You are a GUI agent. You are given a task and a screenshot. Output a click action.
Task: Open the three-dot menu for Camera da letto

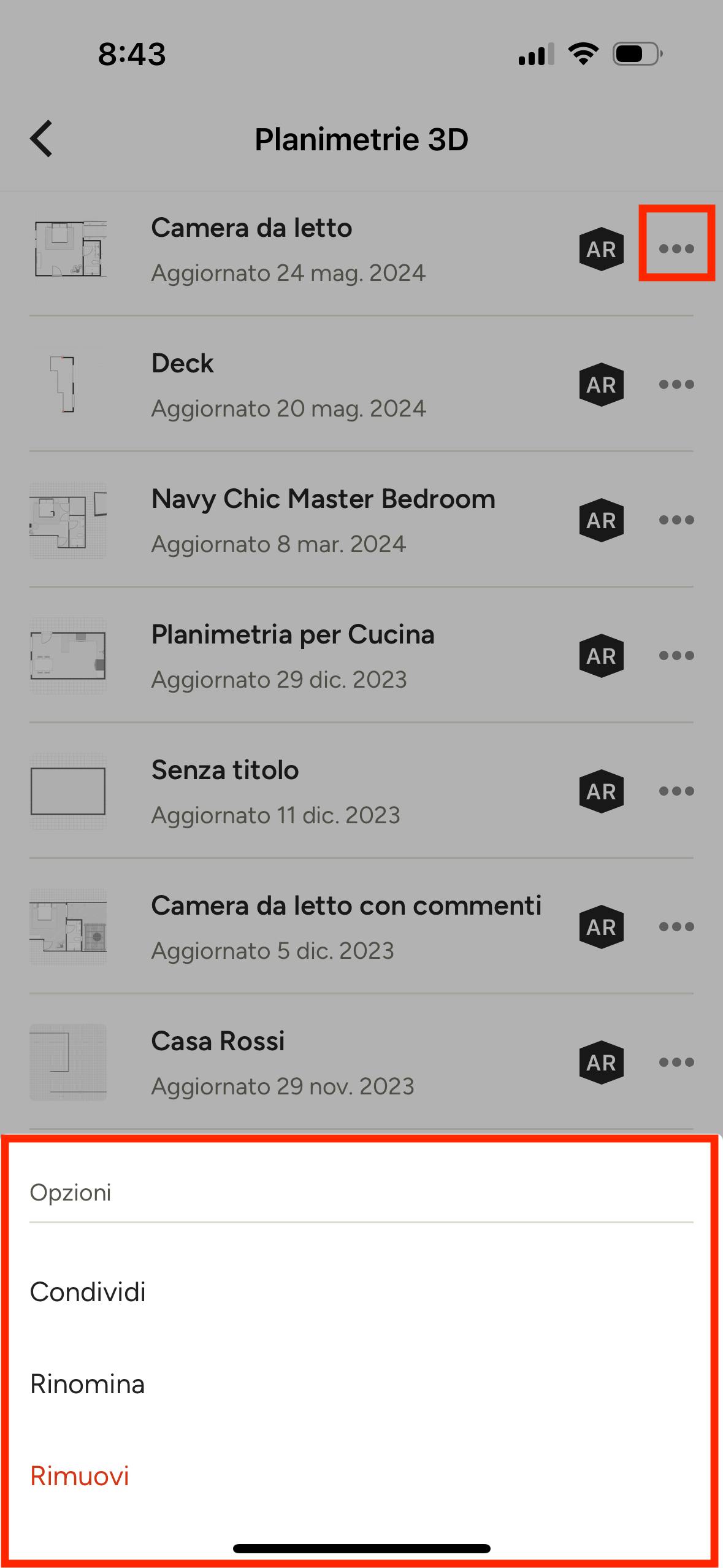click(676, 248)
